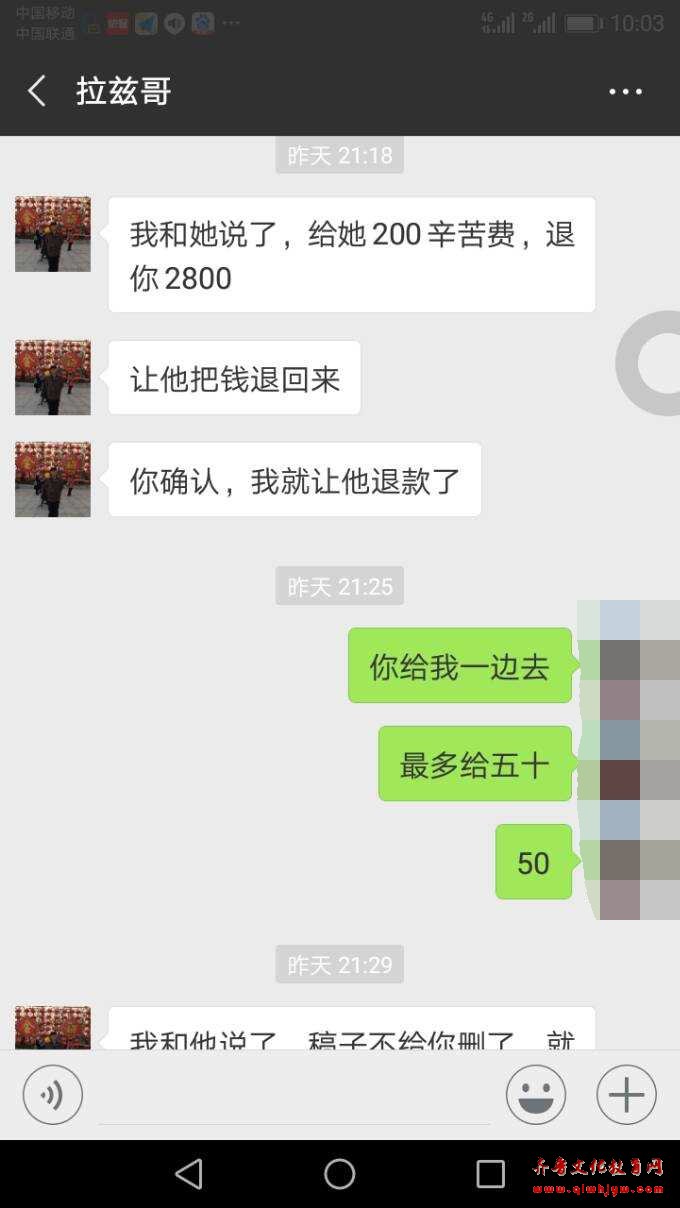Tap the system home button
The image size is (680, 1208).
pyautogui.click(x=340, y=1174)
